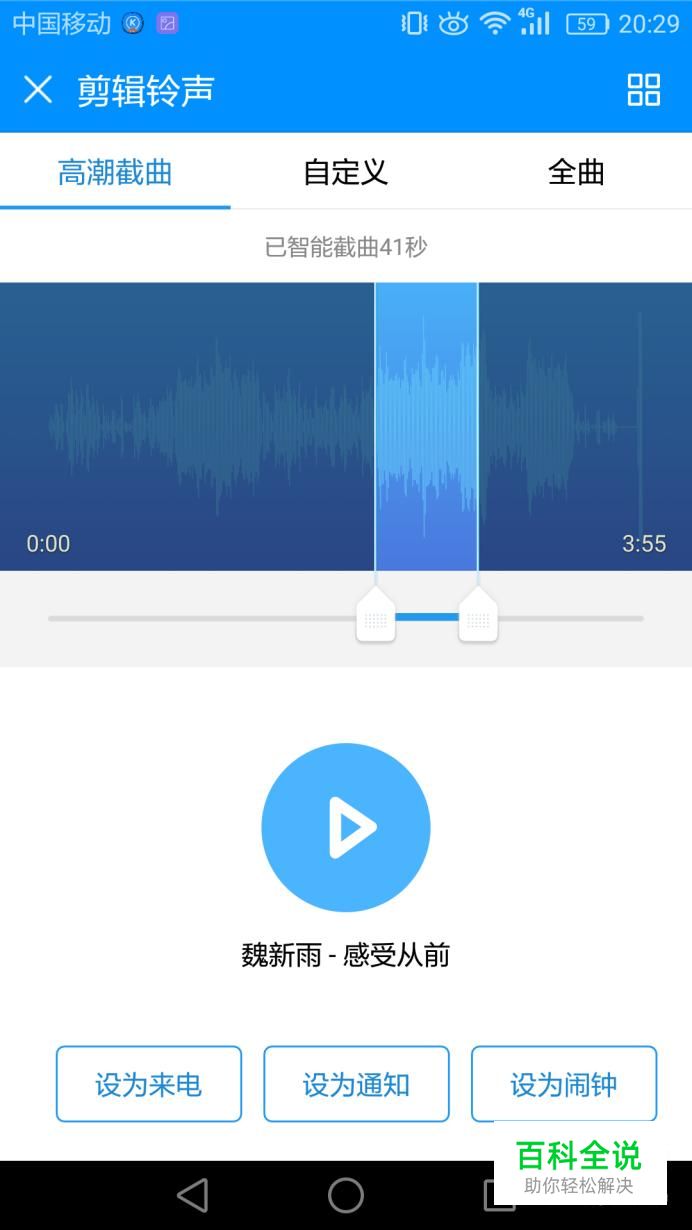This screenshot has width=692, height=1230.
Task: Set the clip as notification sound with 设为通知
Action: [356, 1084]
